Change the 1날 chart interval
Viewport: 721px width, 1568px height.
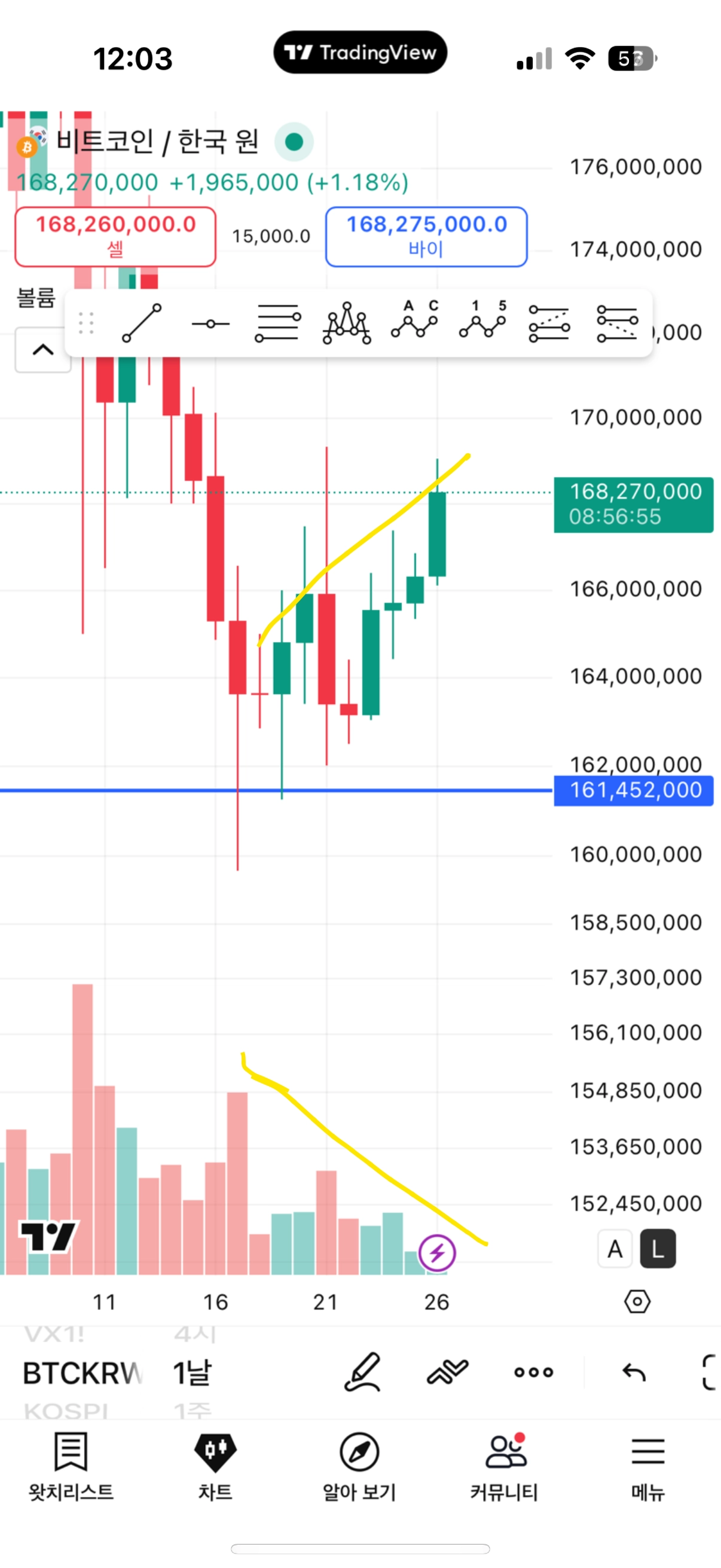point(193,1372)
